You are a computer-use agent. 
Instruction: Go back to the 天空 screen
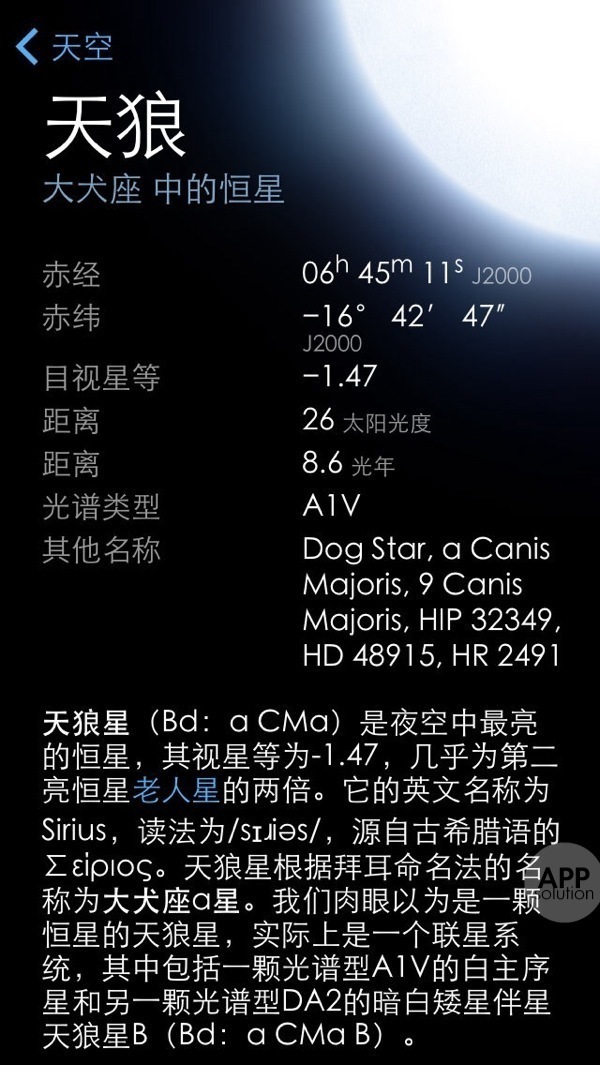click(64, 46)
